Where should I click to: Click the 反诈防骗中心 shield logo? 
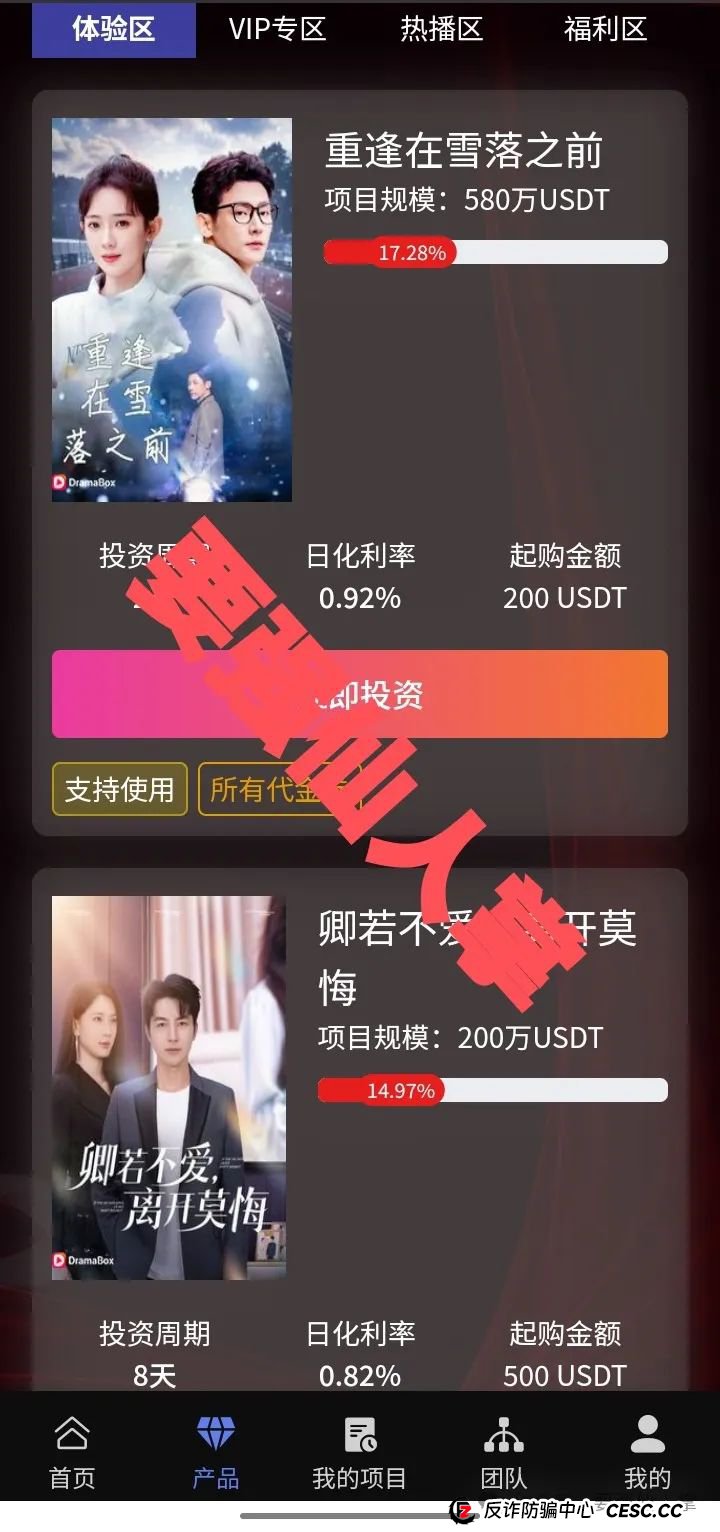pos(463,1510)
